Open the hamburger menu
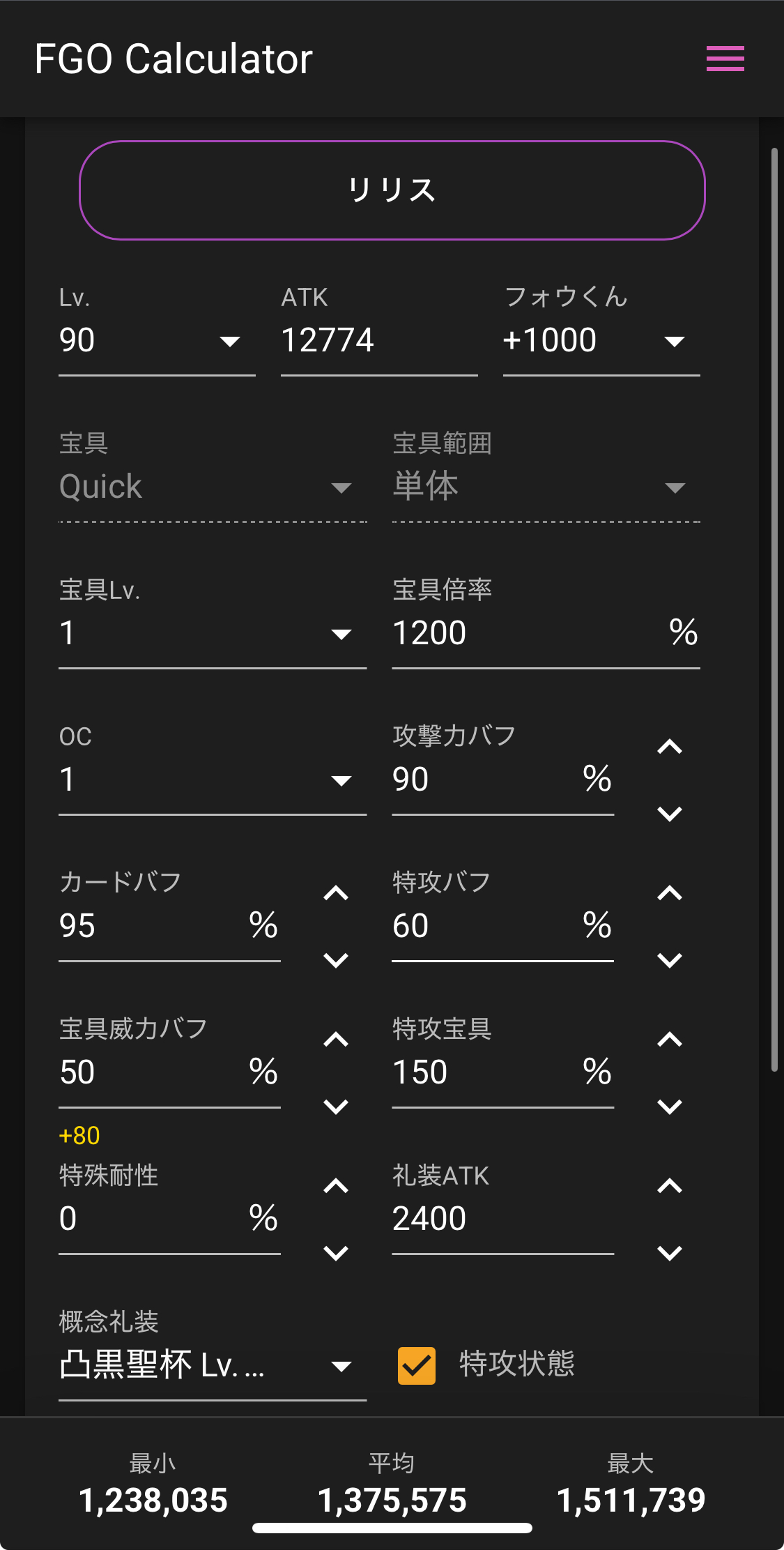This screenshot has height=1550, width=784. tap(725, 59)
